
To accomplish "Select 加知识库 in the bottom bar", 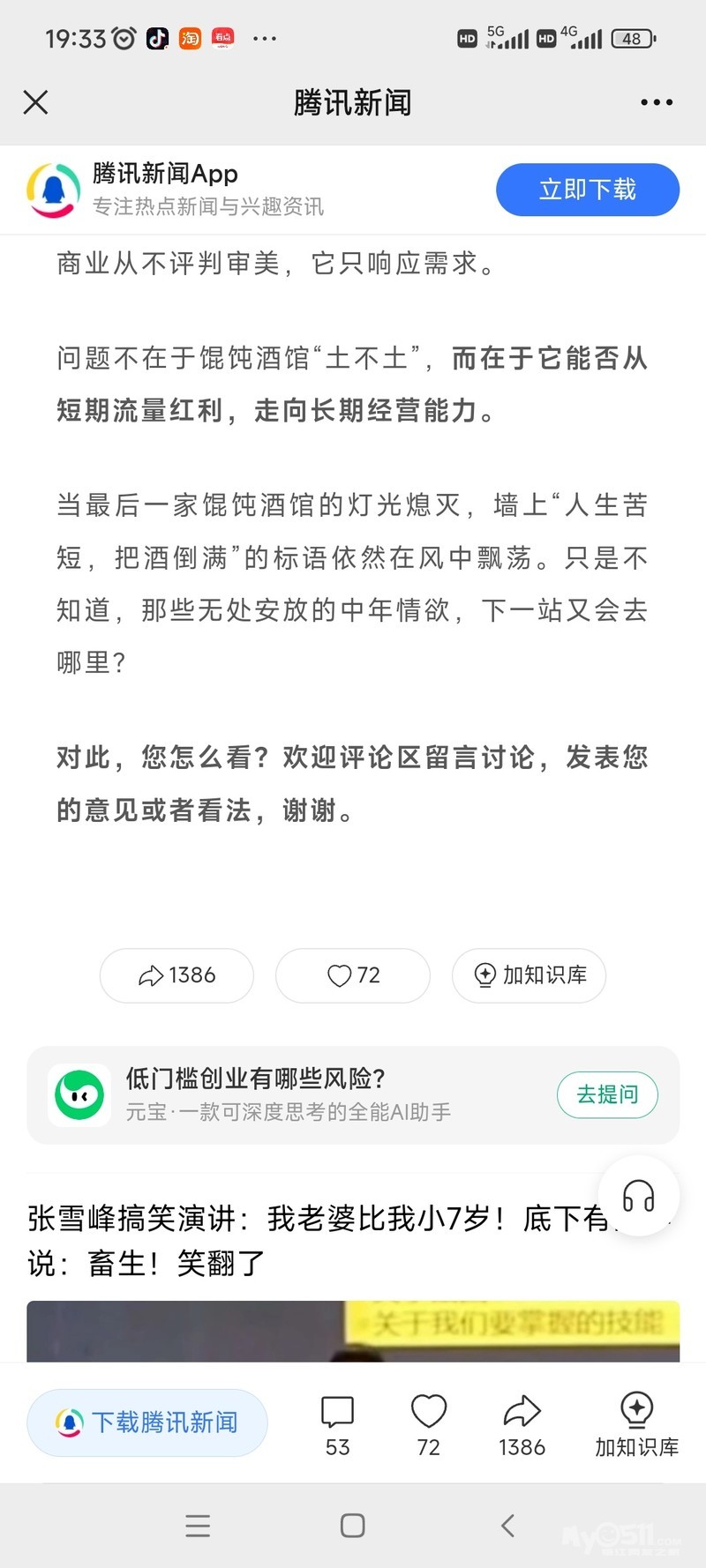I will [x=636, y=1422].
